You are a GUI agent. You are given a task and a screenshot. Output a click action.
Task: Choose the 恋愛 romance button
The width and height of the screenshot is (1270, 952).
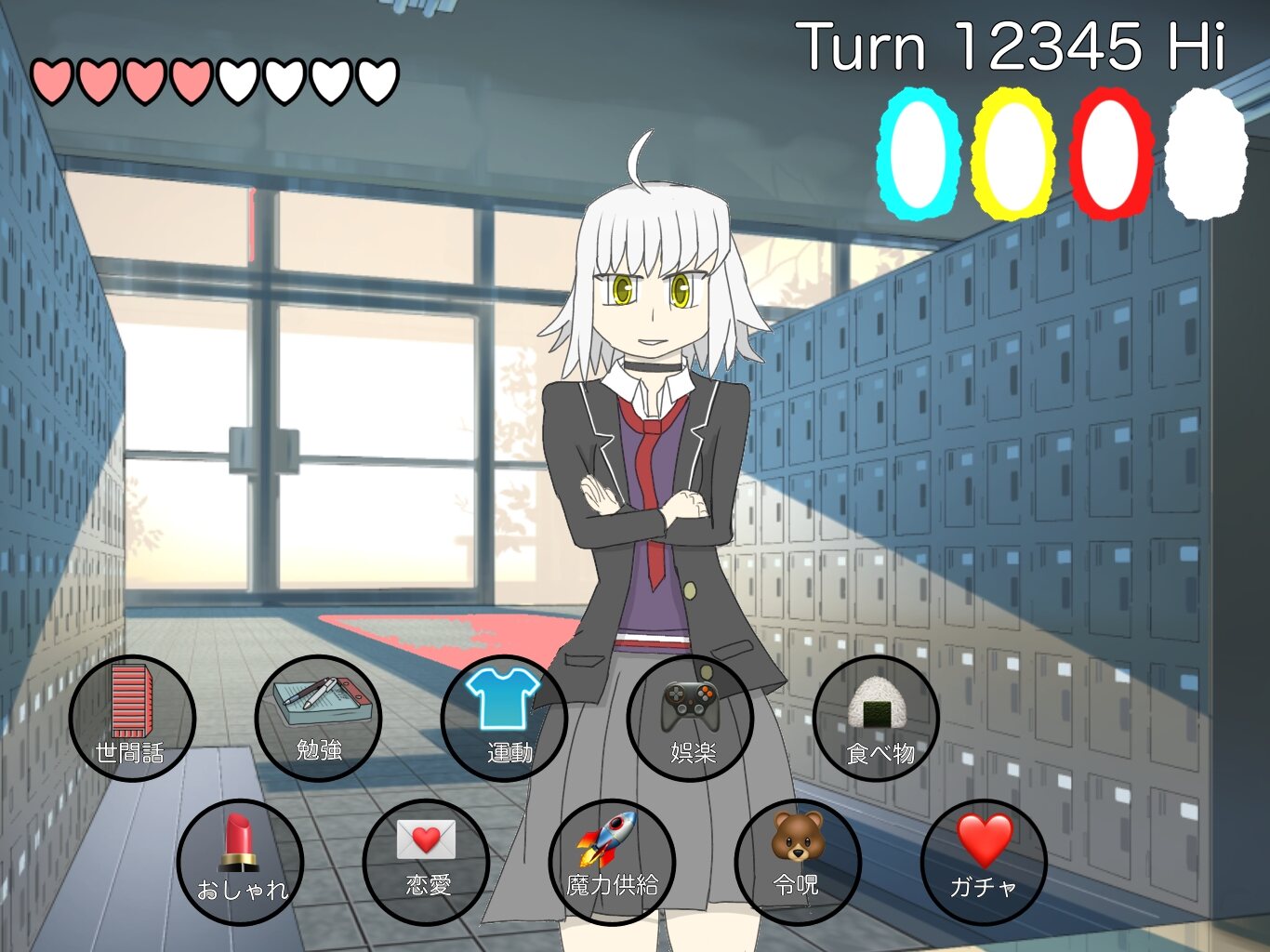(426, 863)
